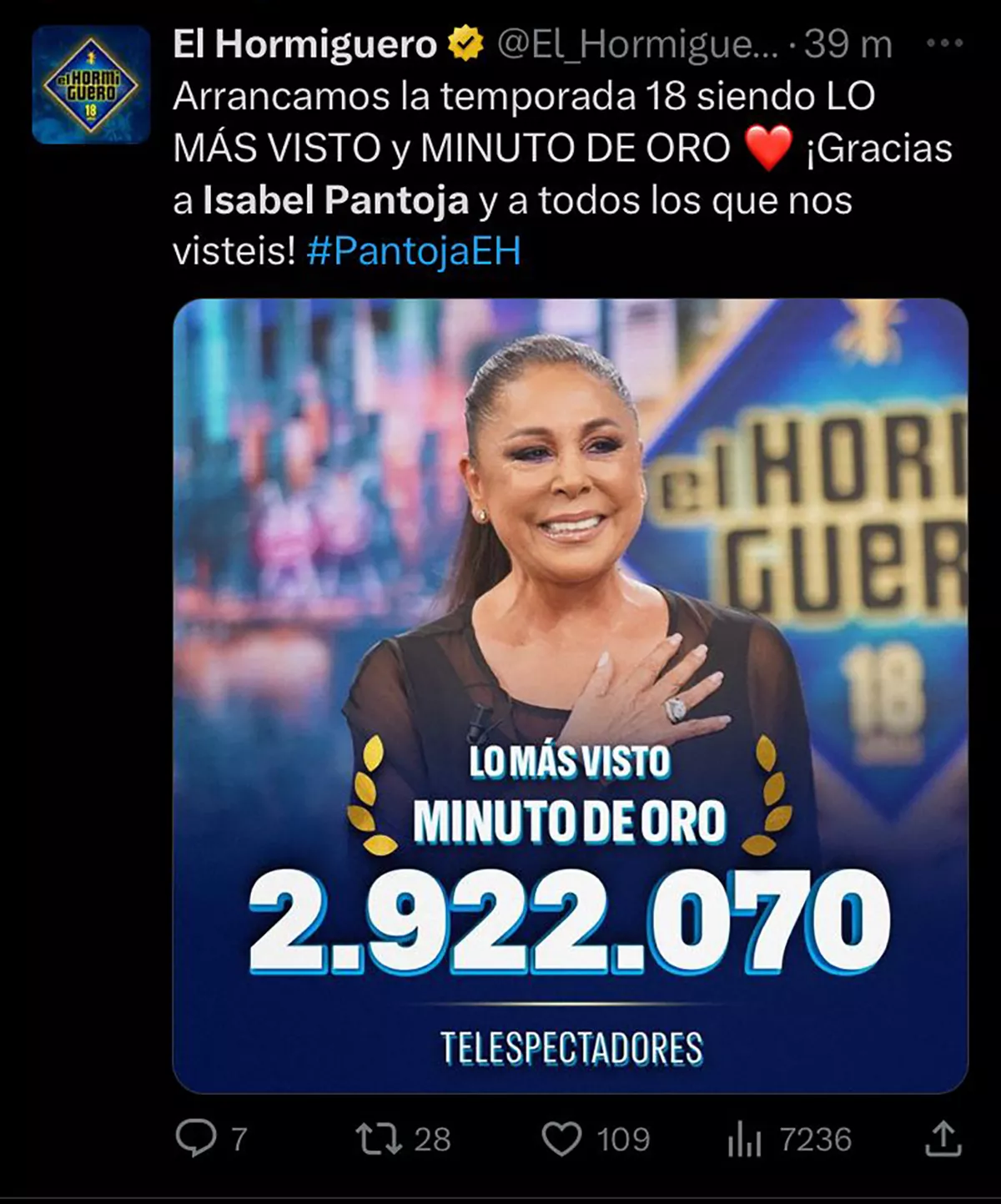Retweet the El Hormiguero post
Image resolution: width=1001 pixels, height=1204 pixels.
coord(380,1139)
